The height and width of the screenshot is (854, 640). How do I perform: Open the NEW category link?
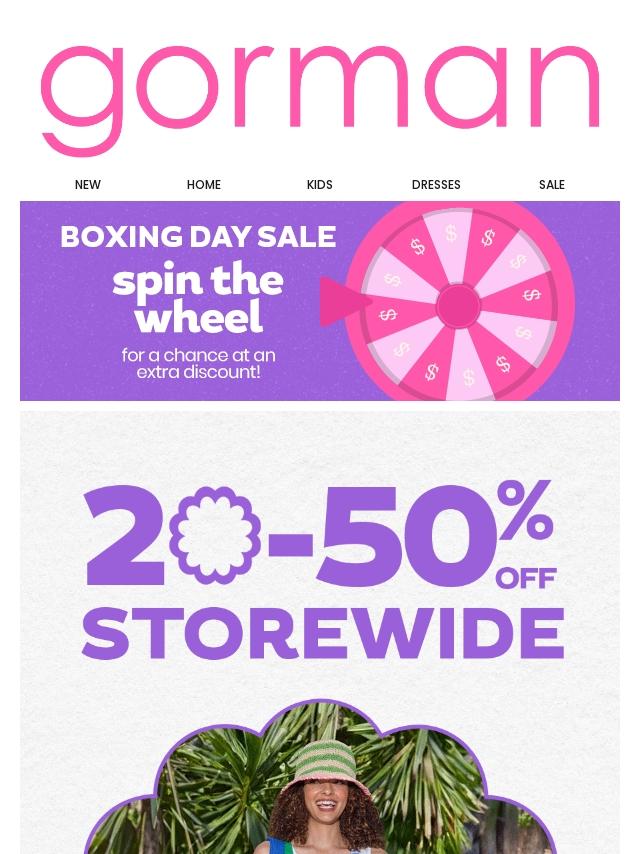pyautogui.click(x=88, y=185)
